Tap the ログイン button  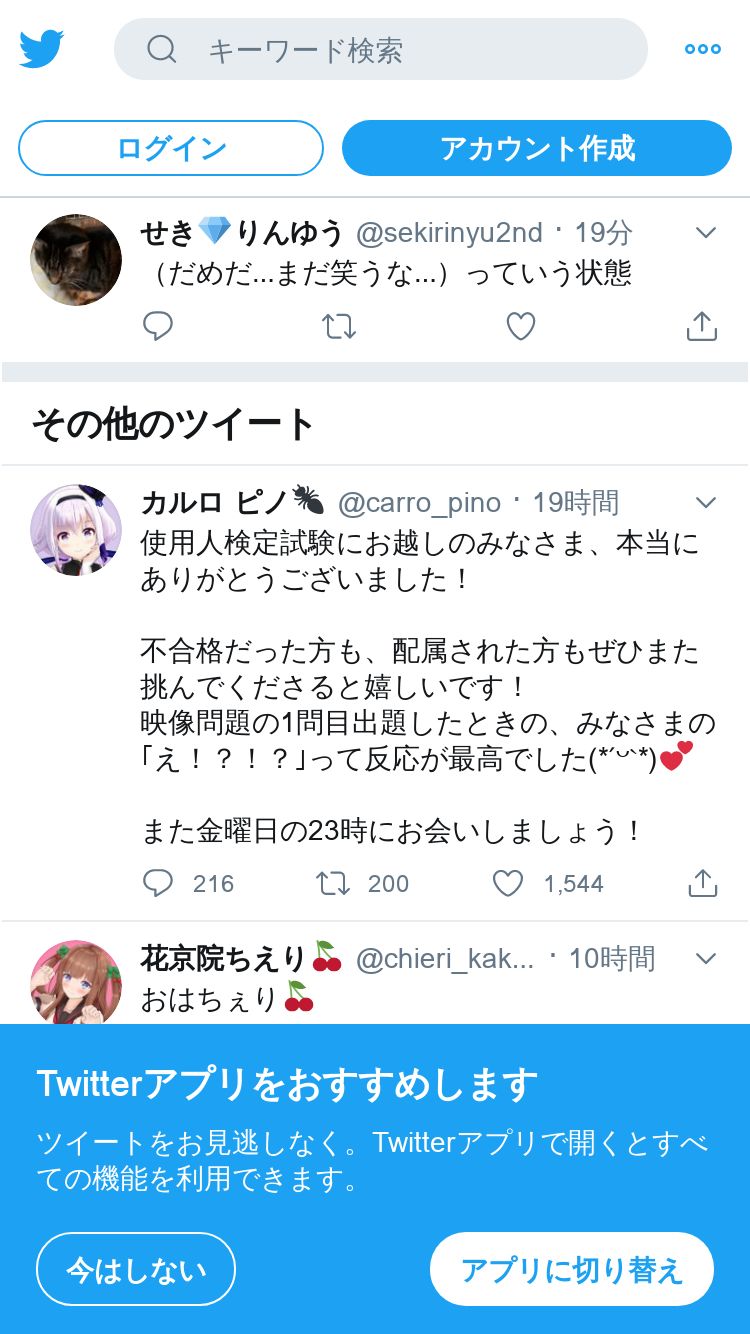pos(171,148)
